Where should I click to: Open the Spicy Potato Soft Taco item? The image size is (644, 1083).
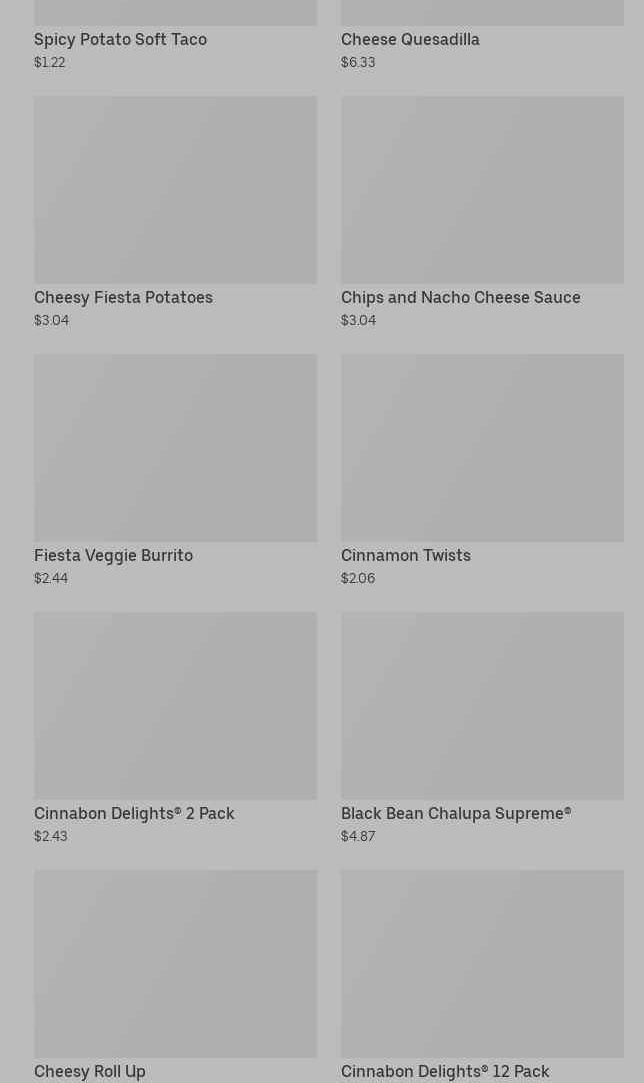[120, 40]
